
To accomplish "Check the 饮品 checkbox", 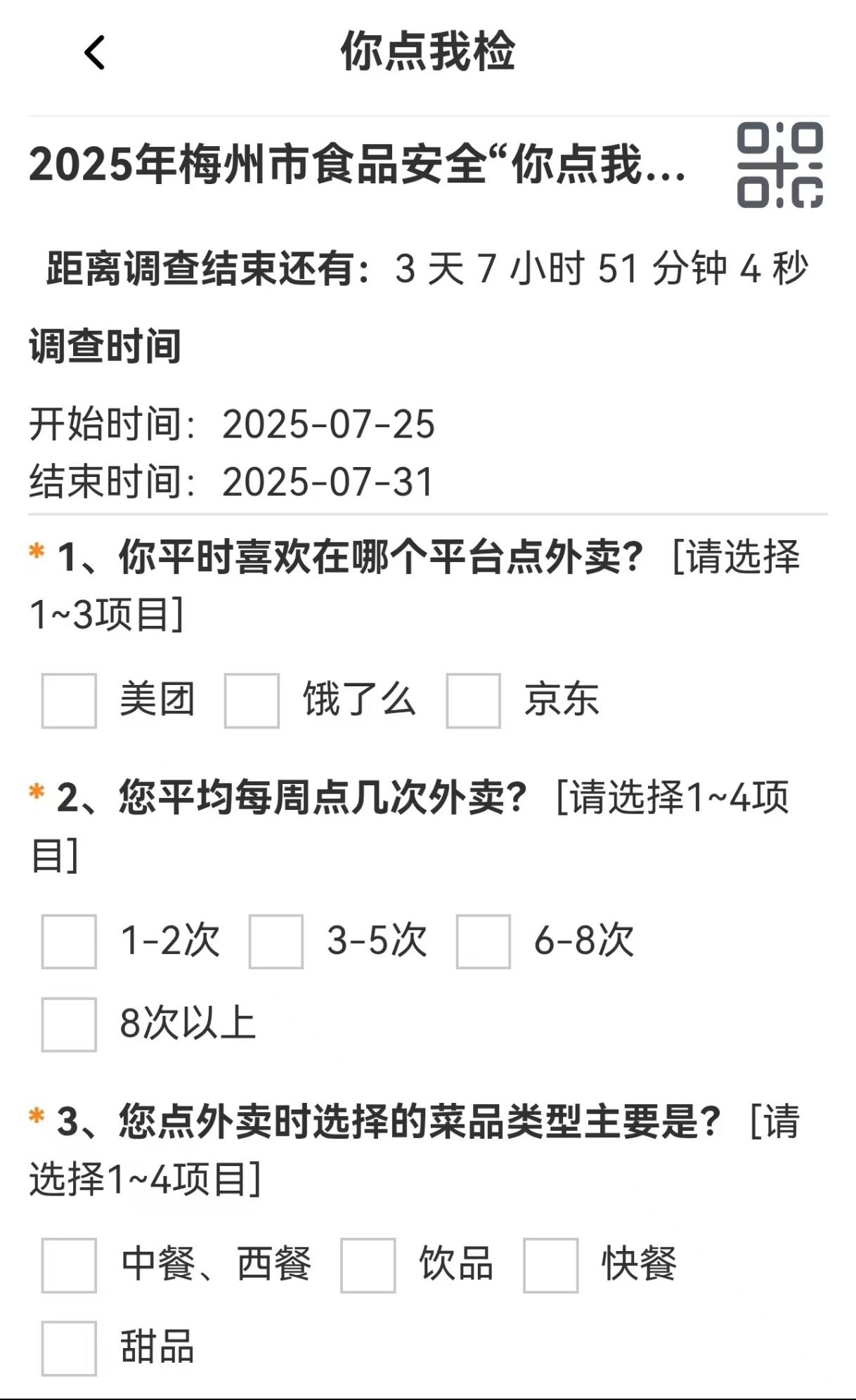I will [x=368, y=1265].
